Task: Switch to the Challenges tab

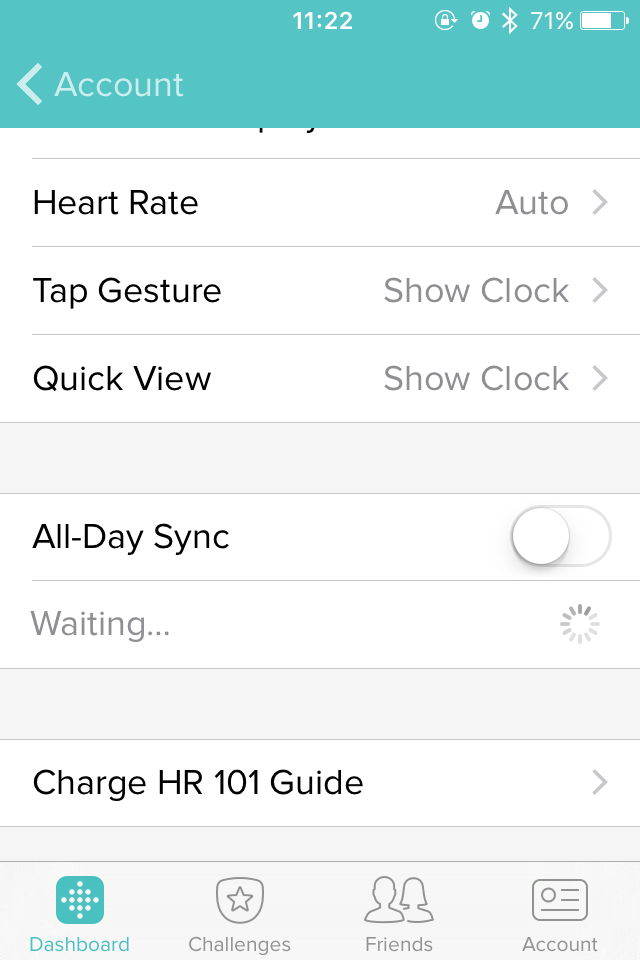Action: click(240, 914)
